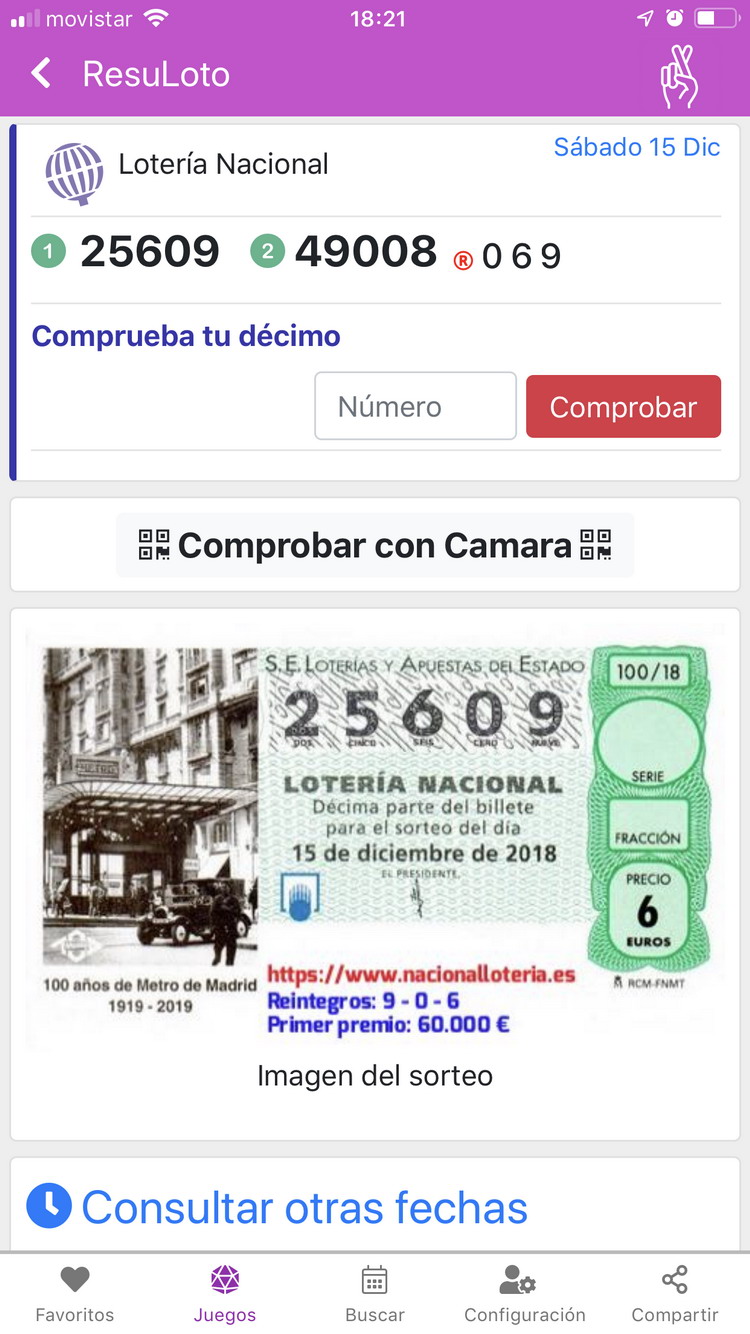Tap the red Comprobar button

click(623, 407)
